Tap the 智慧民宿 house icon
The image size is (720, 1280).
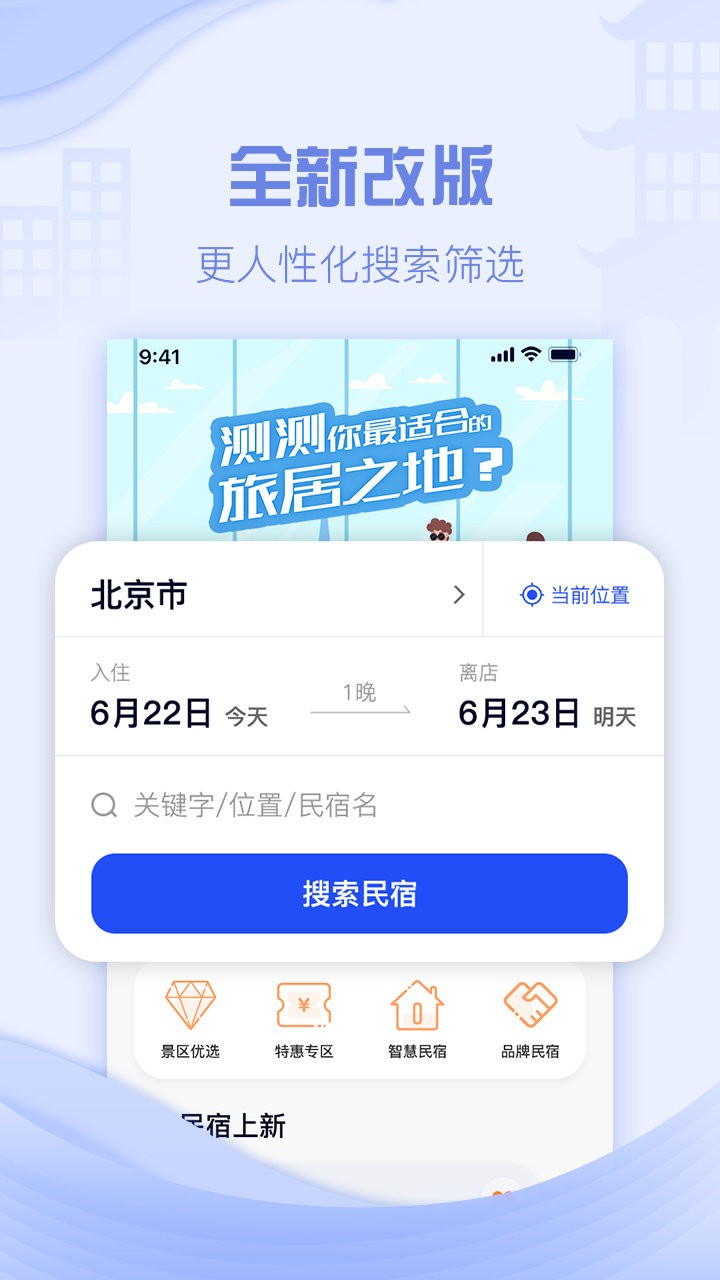[420, 1005]
